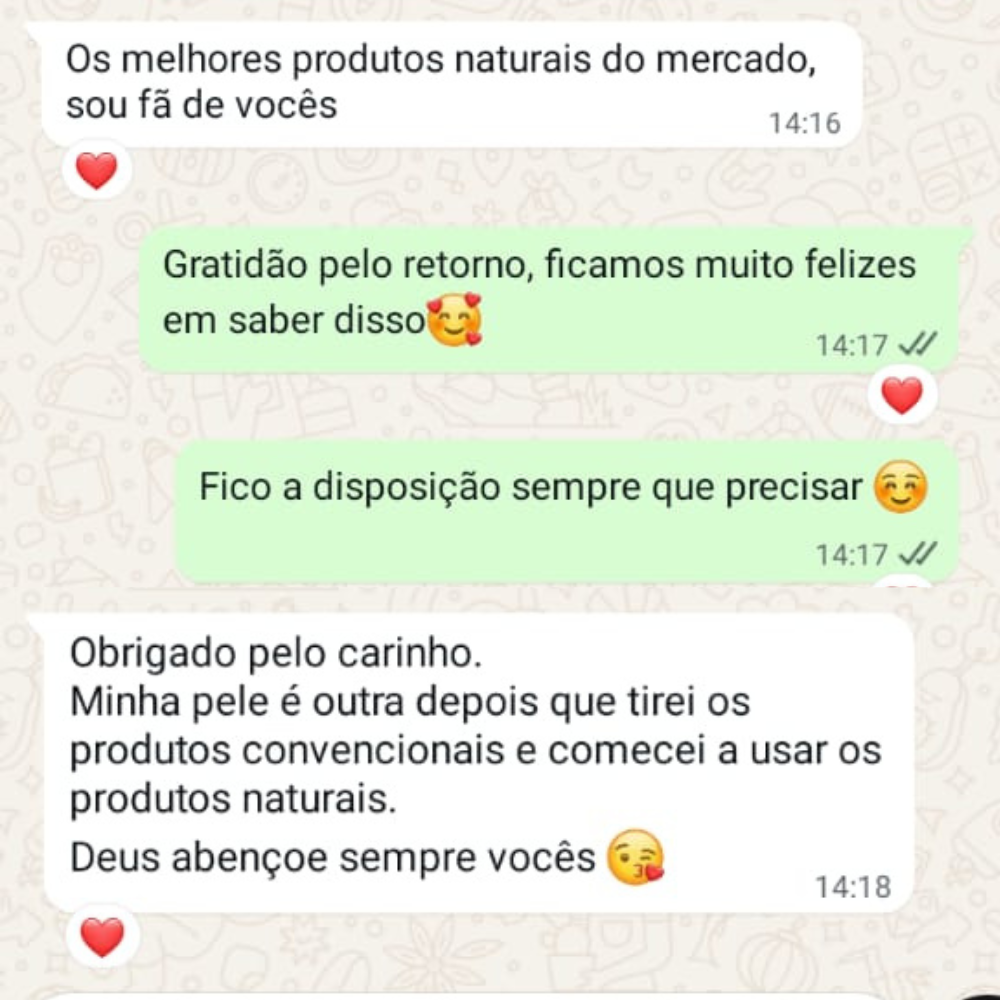This screenshot has height=1000, width=1000.
Task: Open the heart reaction under "sou fã de vocês"
Action: [97, 171]
